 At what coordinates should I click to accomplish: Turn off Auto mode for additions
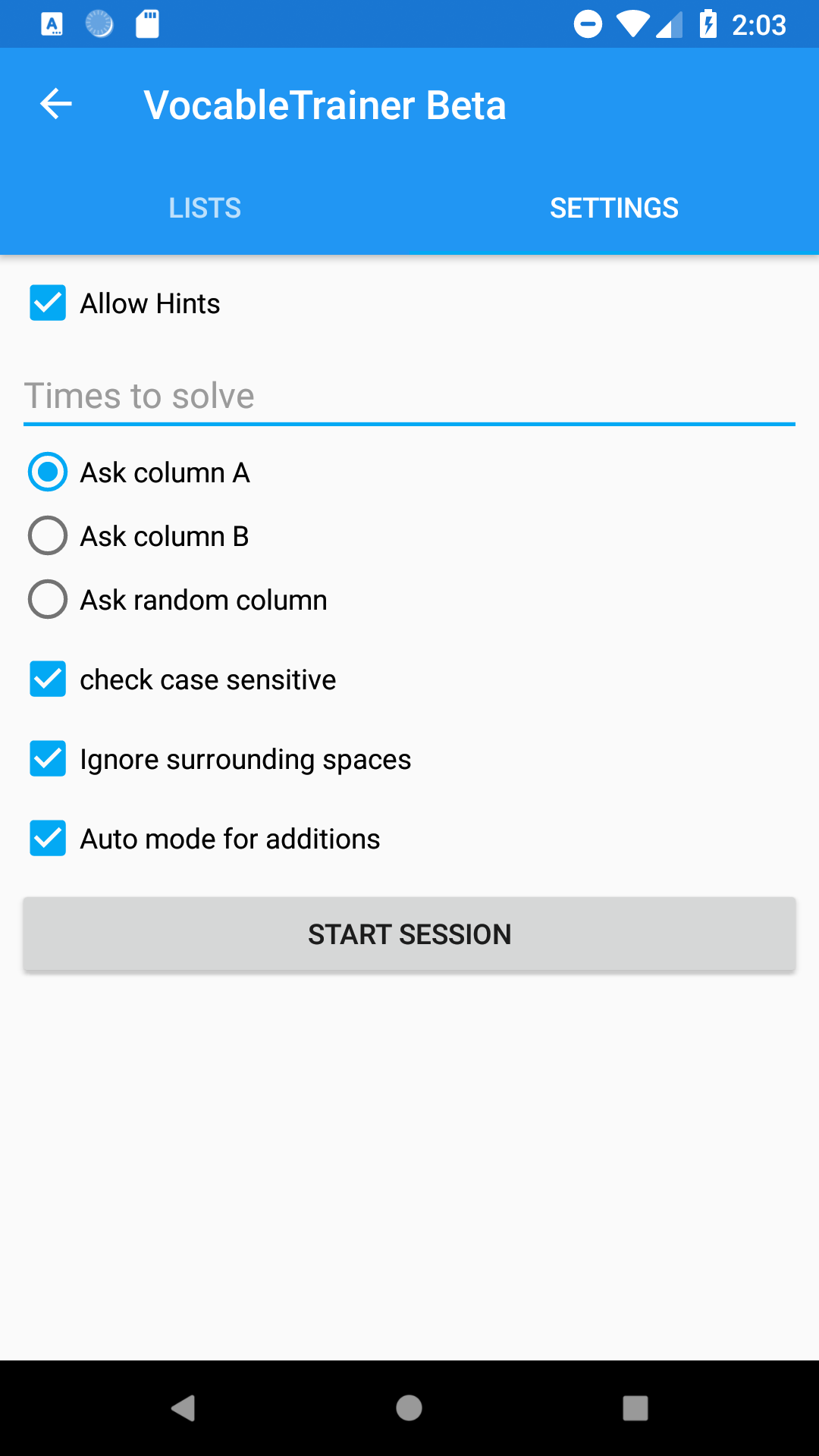48,838
